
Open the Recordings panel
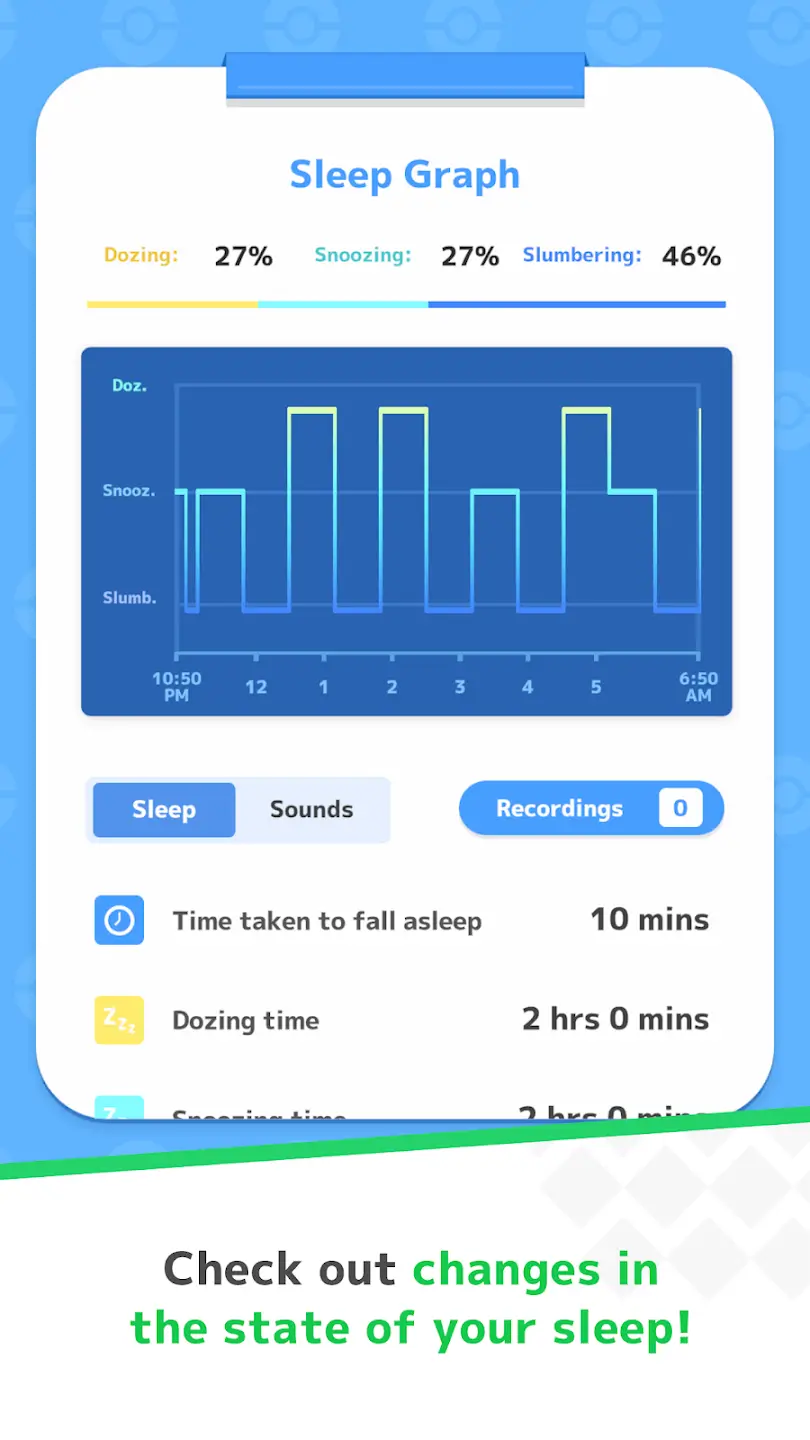pos(560,808)
